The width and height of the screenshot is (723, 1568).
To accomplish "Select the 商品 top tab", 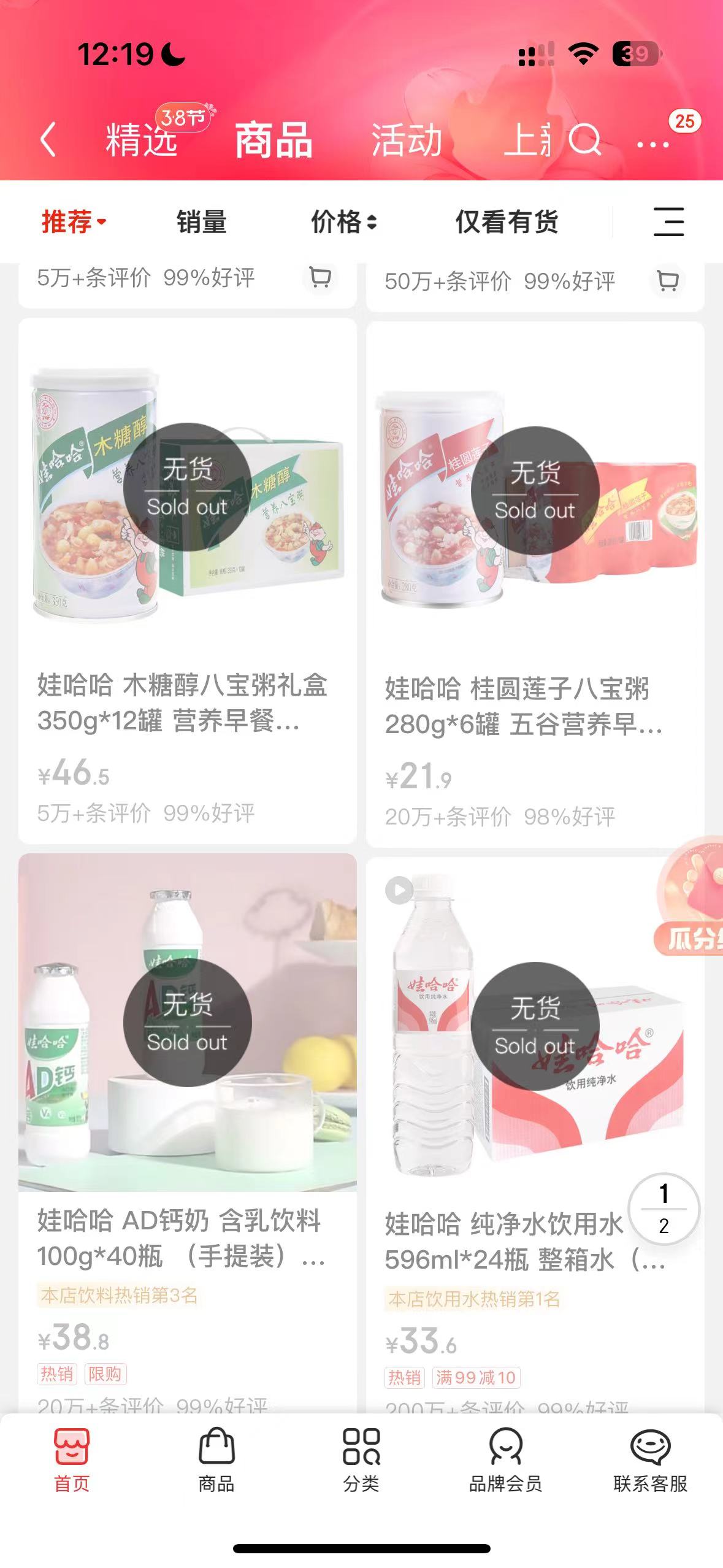I will tap(274, 140).
